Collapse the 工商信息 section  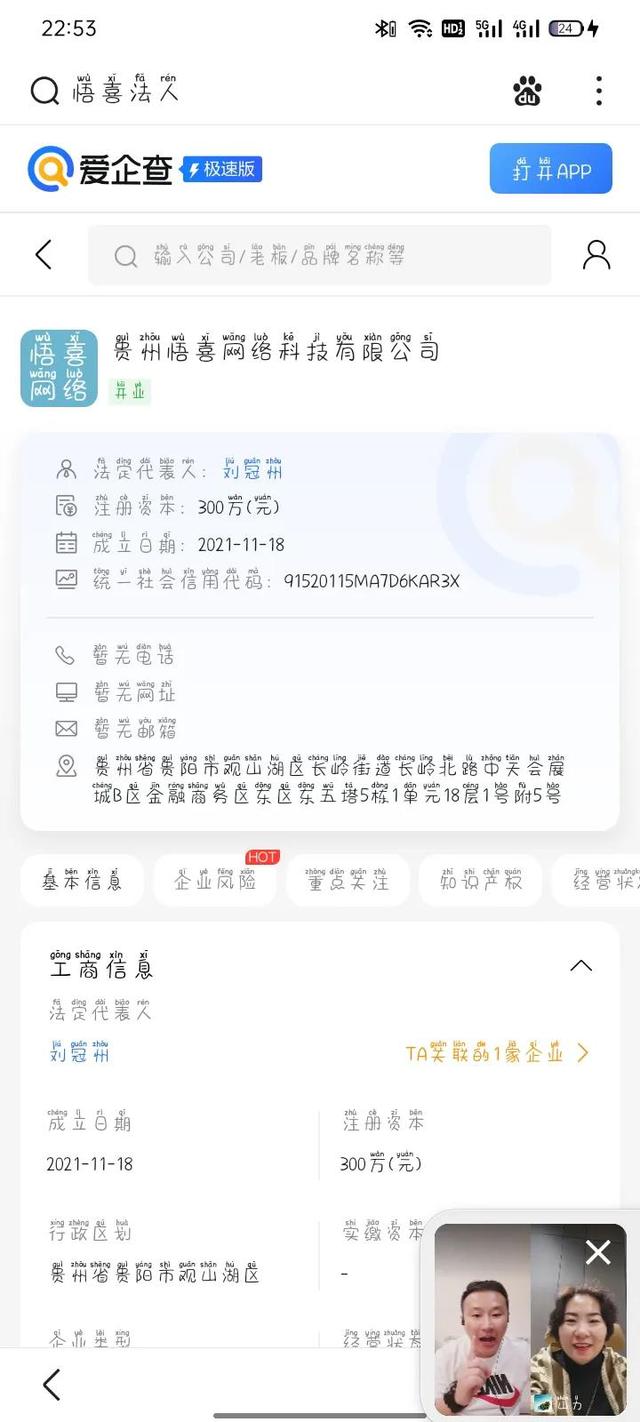(581, 966)
